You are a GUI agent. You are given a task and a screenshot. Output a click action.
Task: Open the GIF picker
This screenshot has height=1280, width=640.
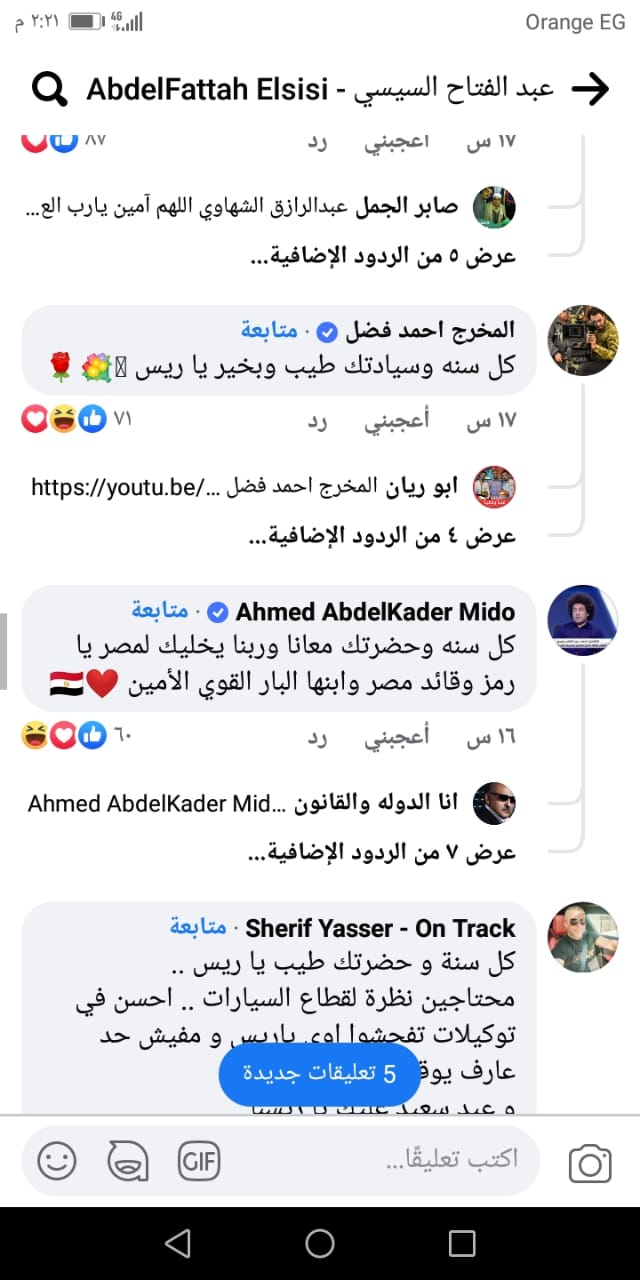tap(198, 1161)
